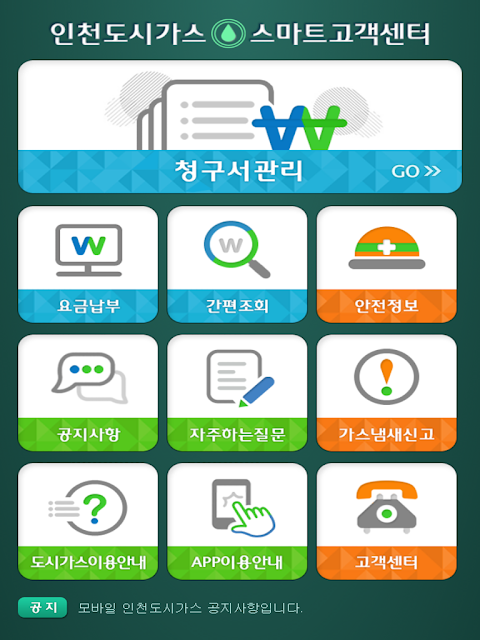Screen dimensions: 480x640
Task: Open 공지사항 notices
Action: pos(88,393)
